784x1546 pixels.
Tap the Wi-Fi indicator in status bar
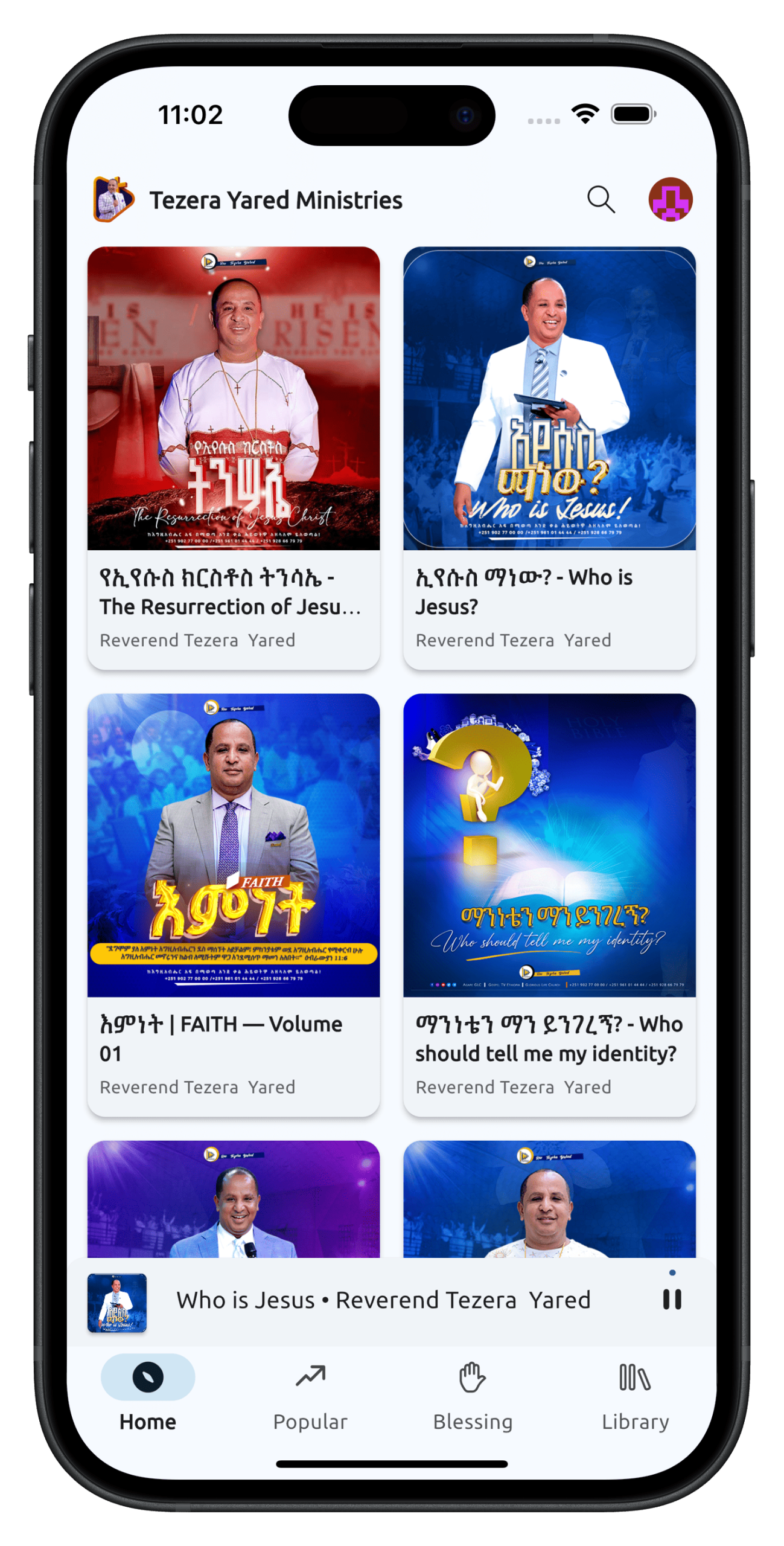pyautogui.click(x=584, y=112)
